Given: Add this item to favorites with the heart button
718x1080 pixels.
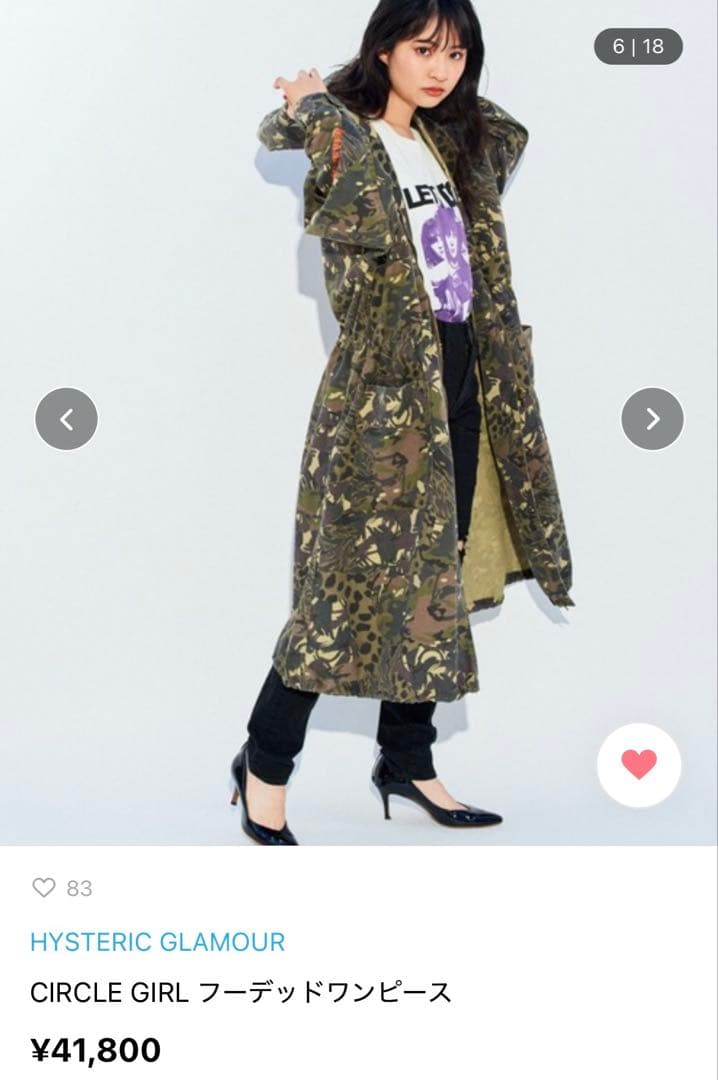Looking at the screenshot, I should (x=639, y=765).
